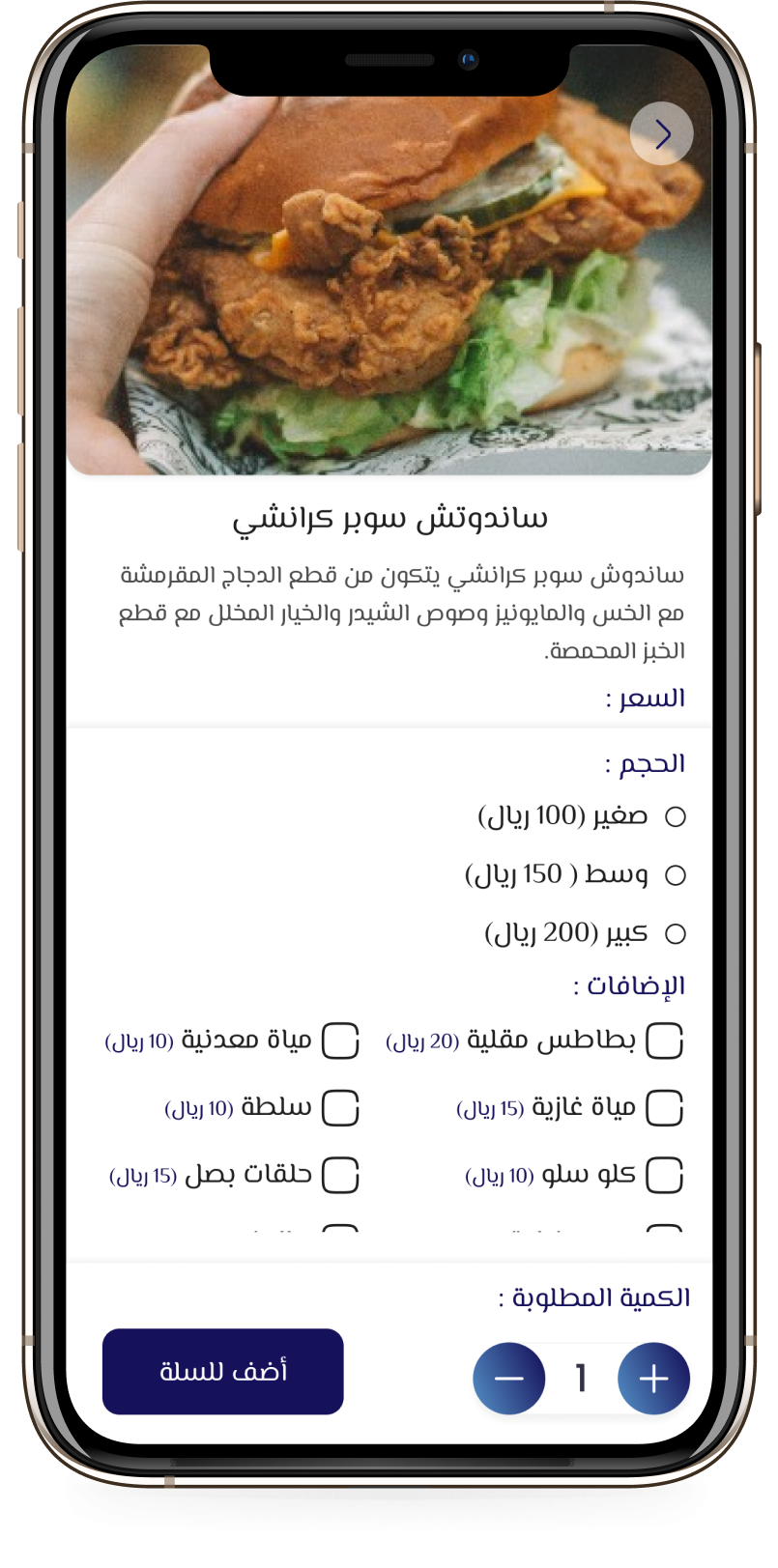Increase quantity with the plus button
Viewport: 778px width, 1568px height.
pyautogui.click(x=653, y=1379)
